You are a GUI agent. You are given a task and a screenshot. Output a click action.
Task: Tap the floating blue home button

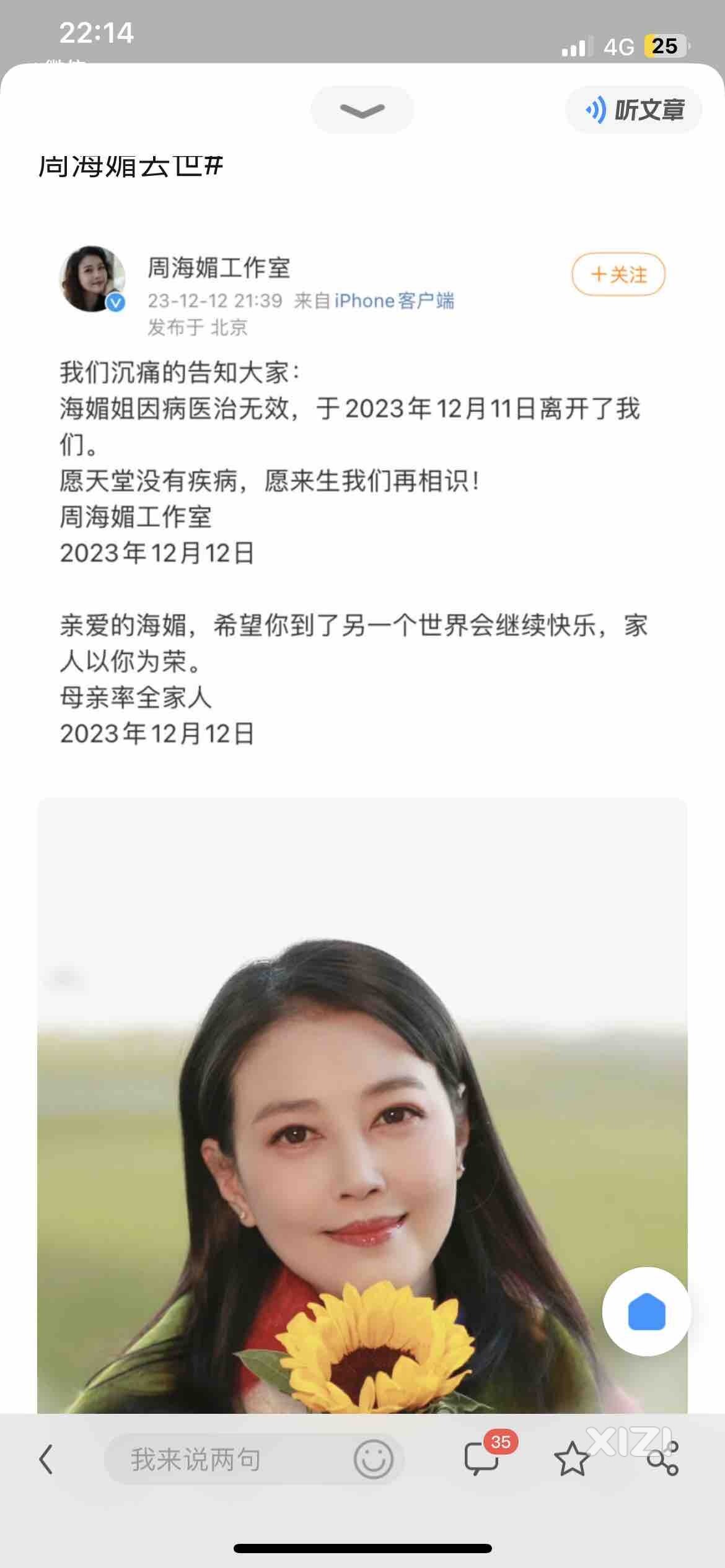[x=646, y=1312]
